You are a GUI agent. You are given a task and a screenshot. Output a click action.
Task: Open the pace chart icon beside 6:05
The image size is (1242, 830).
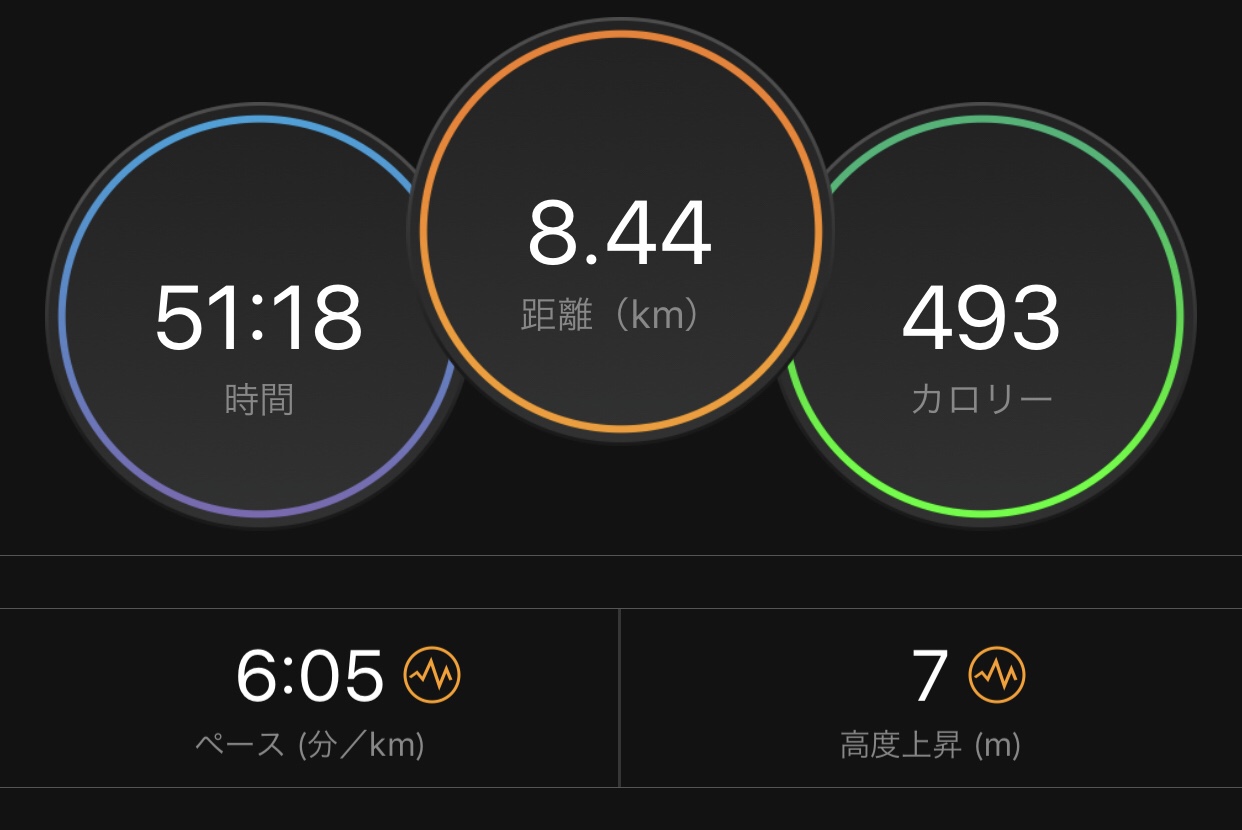(x=432, y=676)
